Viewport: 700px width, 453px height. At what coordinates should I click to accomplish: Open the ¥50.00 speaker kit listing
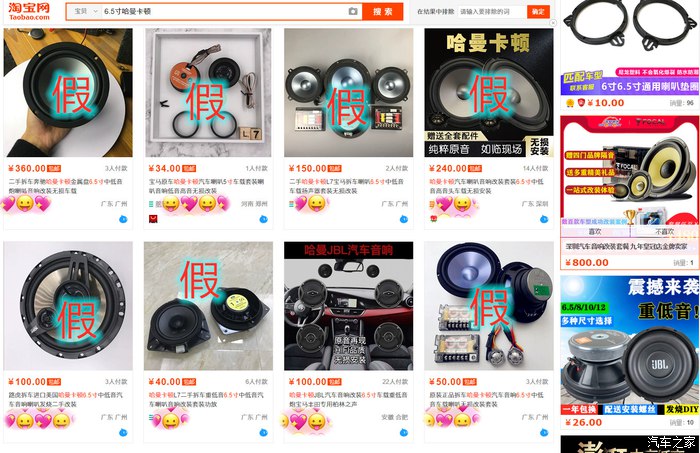point(487,305)
